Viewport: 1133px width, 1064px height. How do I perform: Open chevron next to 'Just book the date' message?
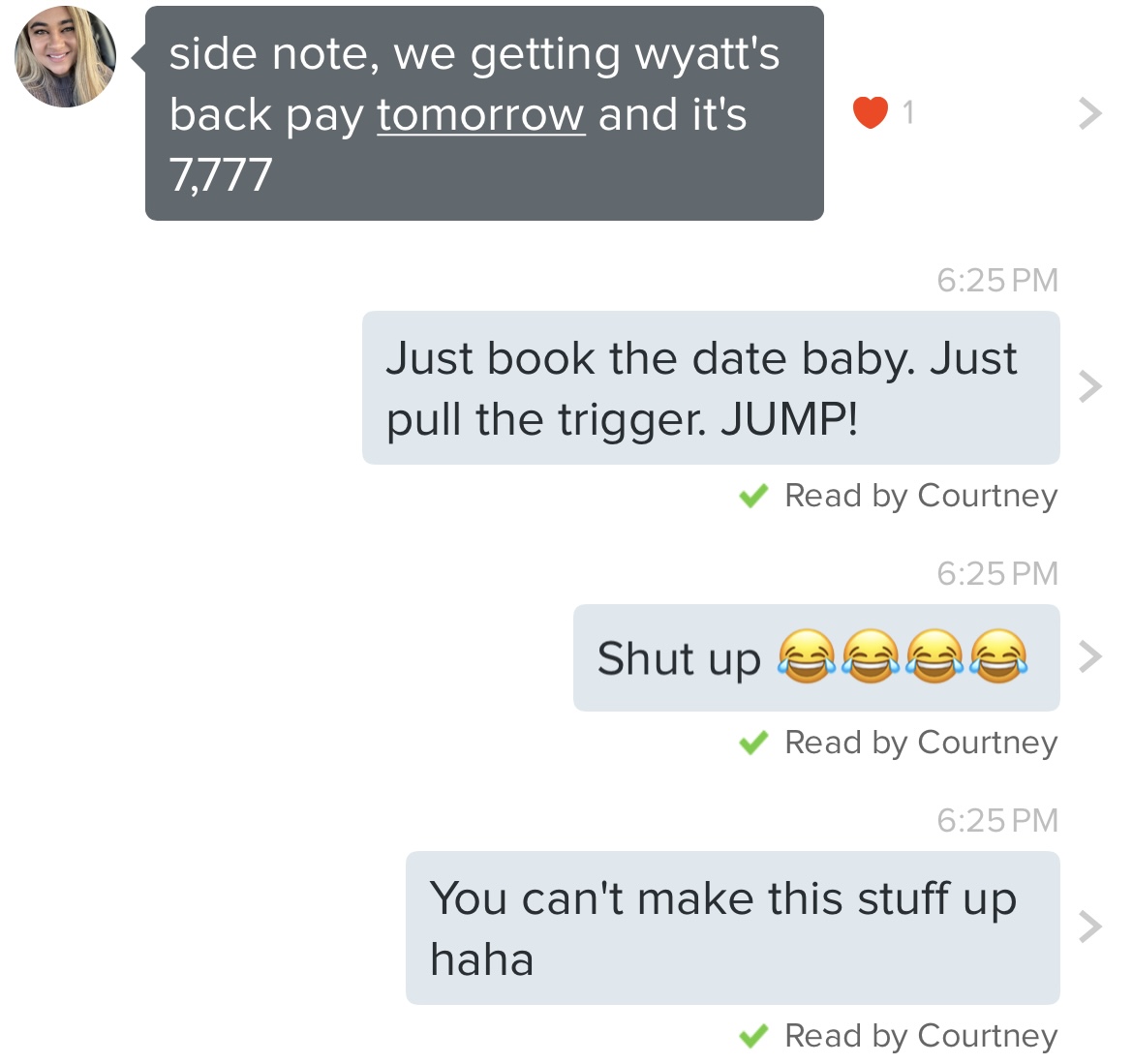point(1090,386)
